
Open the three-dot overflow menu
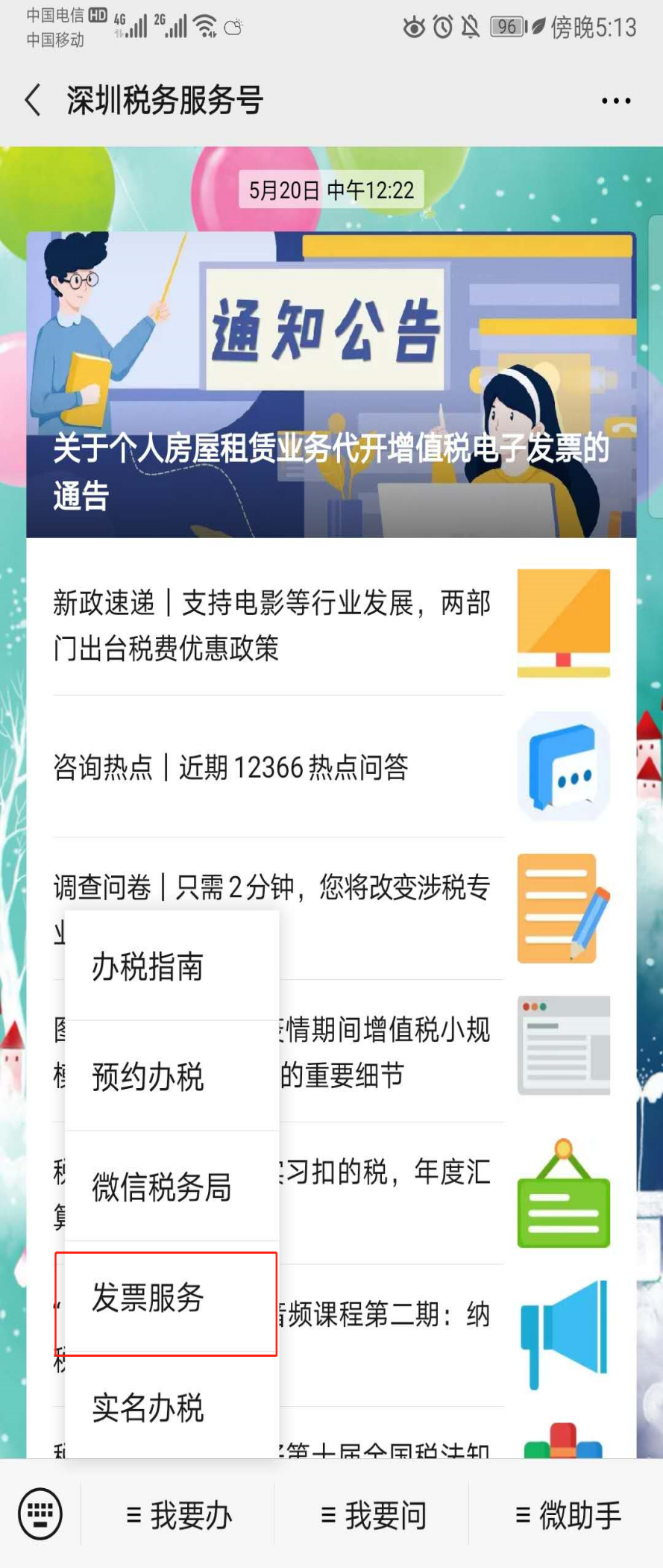(616, 101)
